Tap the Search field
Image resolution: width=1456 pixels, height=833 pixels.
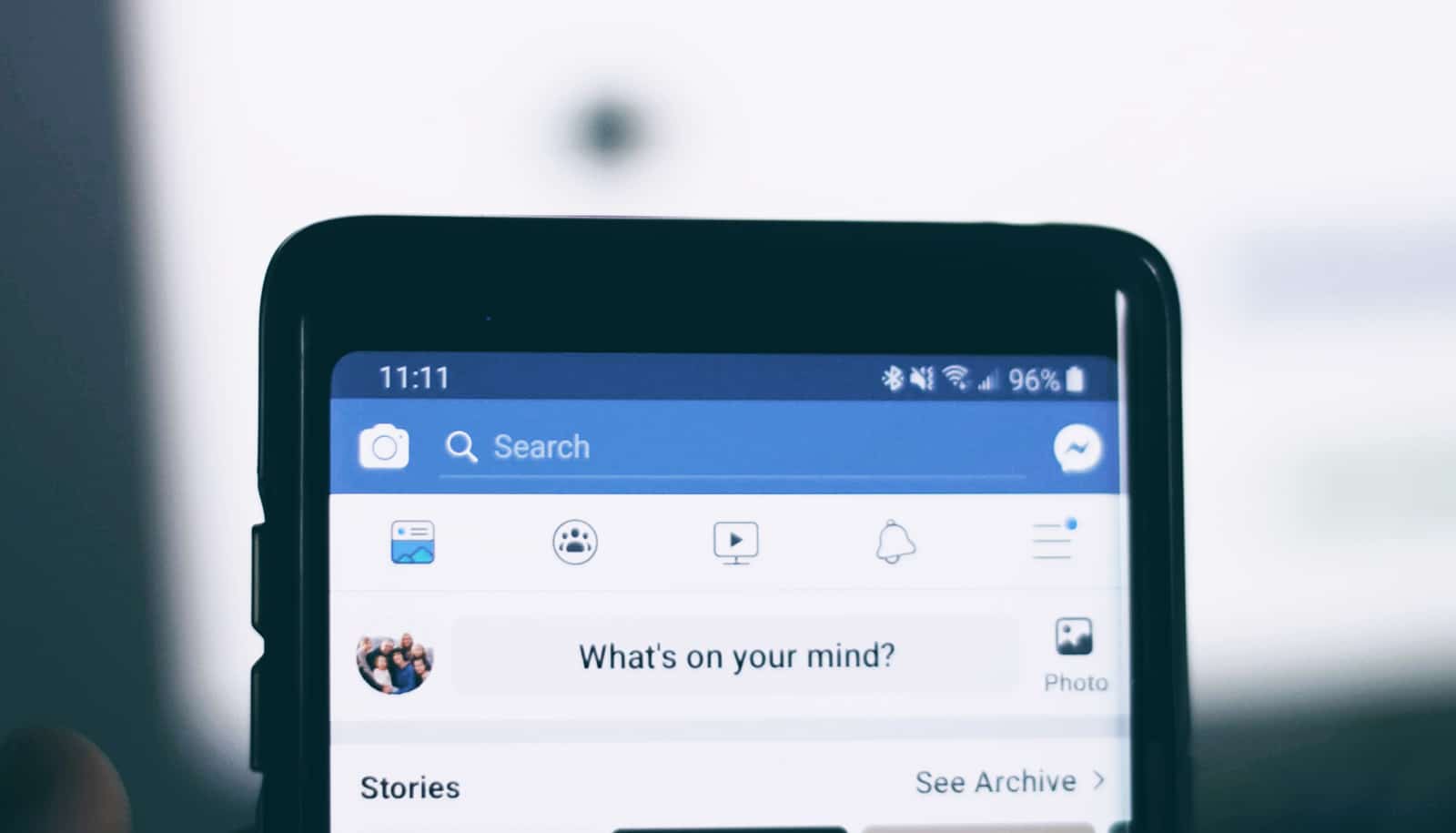click(x=728, y=447)
